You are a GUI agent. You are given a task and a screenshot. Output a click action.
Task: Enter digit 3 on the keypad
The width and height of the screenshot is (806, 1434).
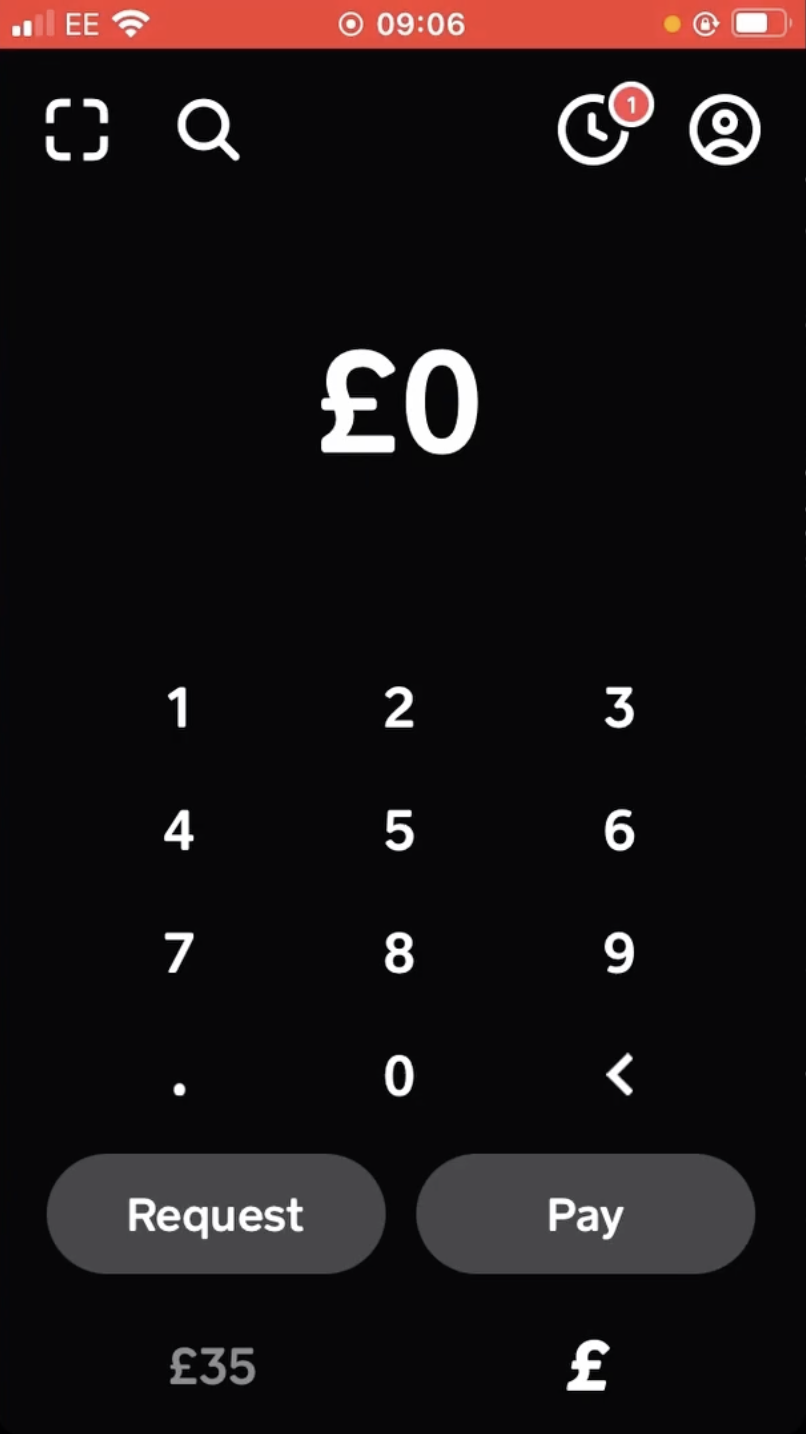coord(619,709)
